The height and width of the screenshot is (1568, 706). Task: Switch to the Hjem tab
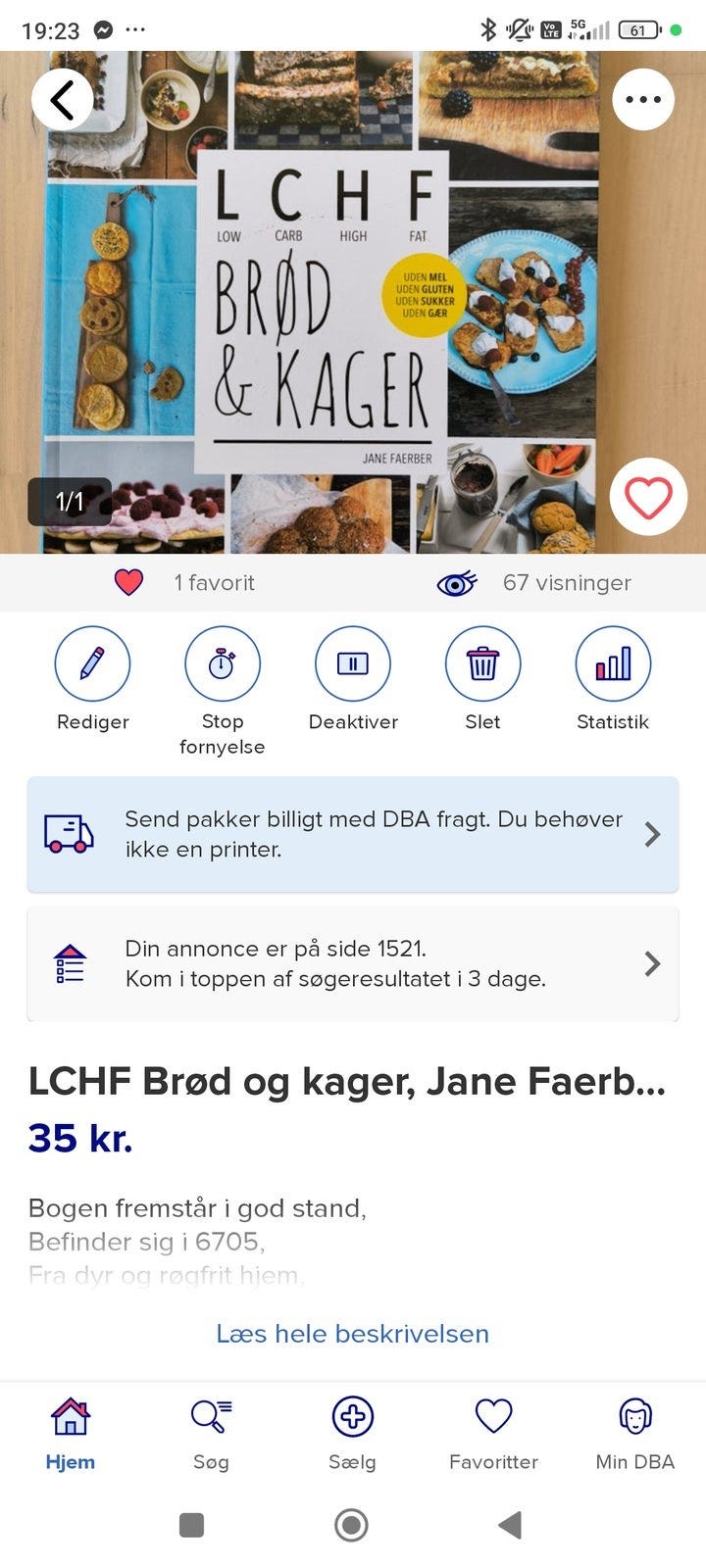click(71, 1435)
